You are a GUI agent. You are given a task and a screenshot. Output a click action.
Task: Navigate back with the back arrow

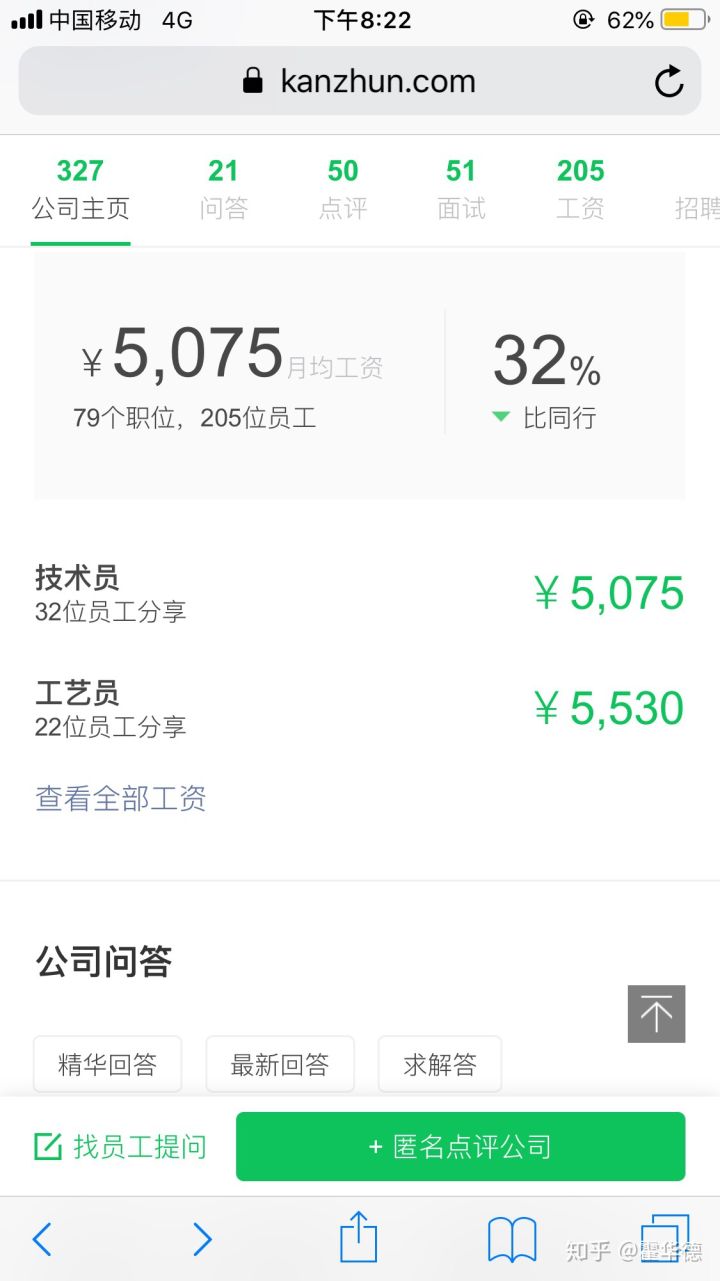(42, 1237)
